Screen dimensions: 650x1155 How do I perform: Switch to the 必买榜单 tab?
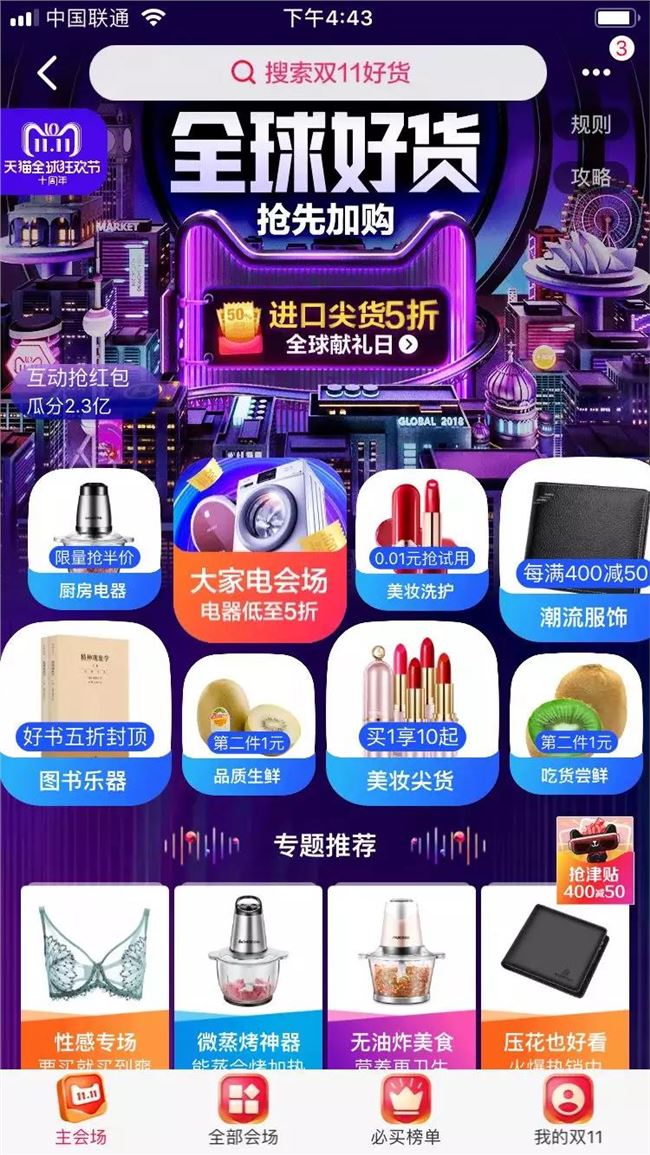point(405,1110)
